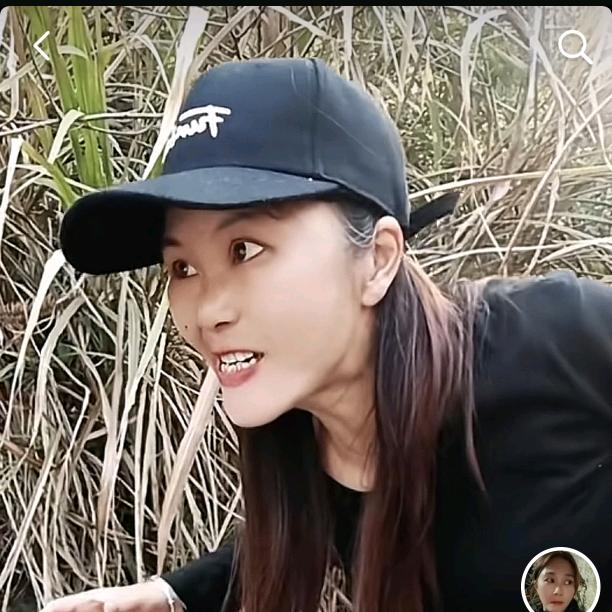Open the creator's profile avatar
This screenshot has width=612, height=612.
point(560,582)
